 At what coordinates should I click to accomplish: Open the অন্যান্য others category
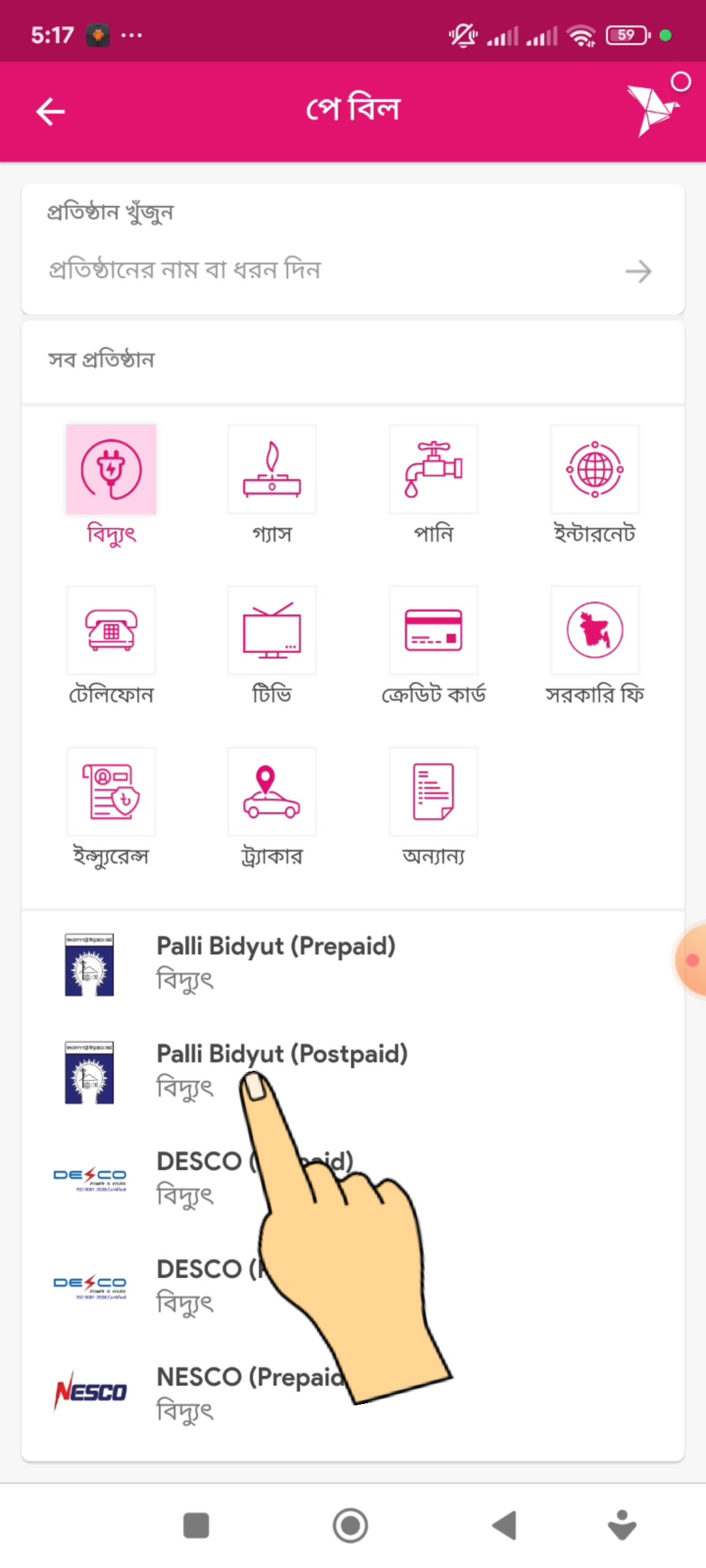click(x=433, y=792)
